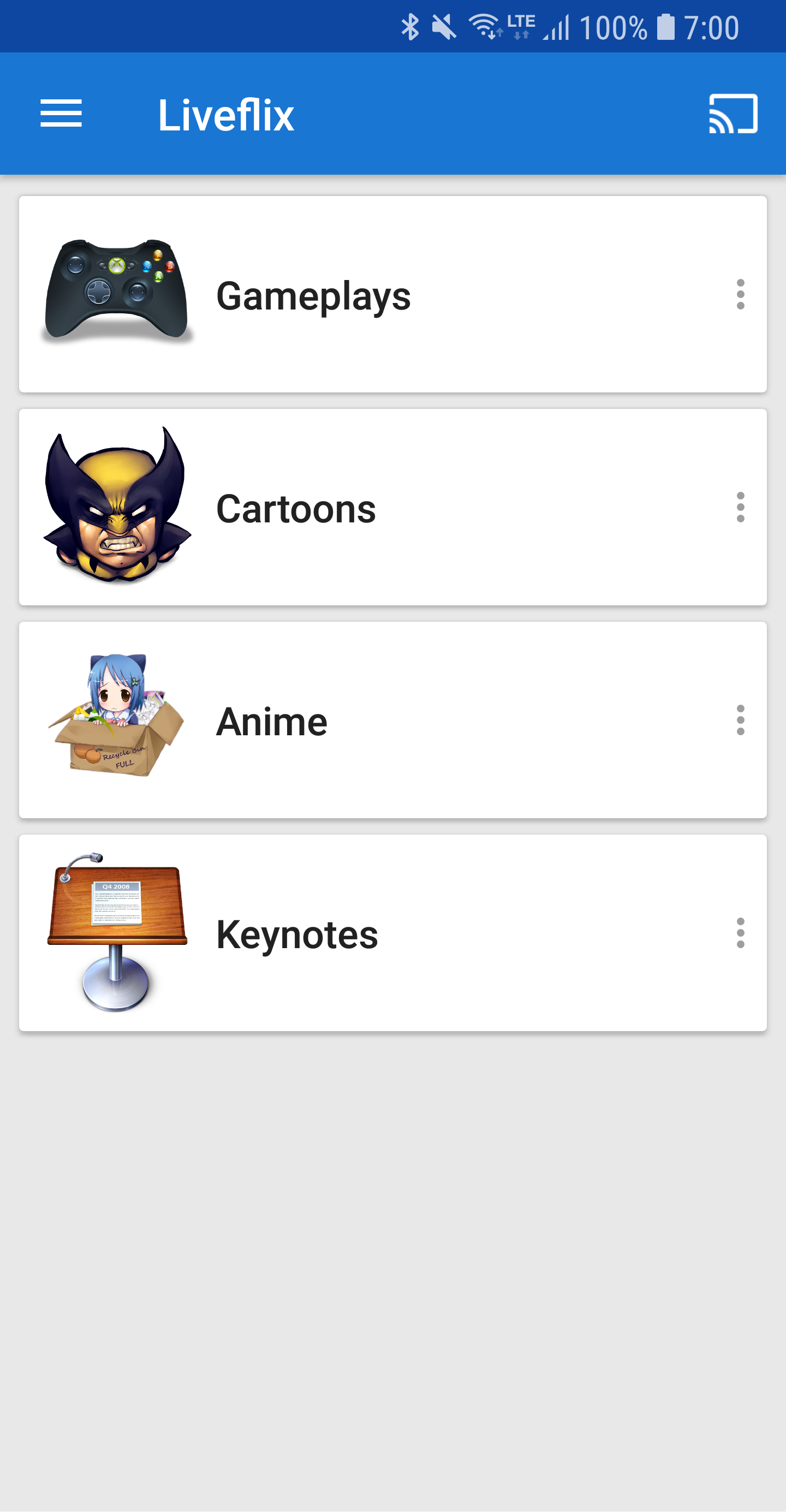Viewport: 786px width, 1512px height.
Task: View the Keynotes category
Action: 297,934
